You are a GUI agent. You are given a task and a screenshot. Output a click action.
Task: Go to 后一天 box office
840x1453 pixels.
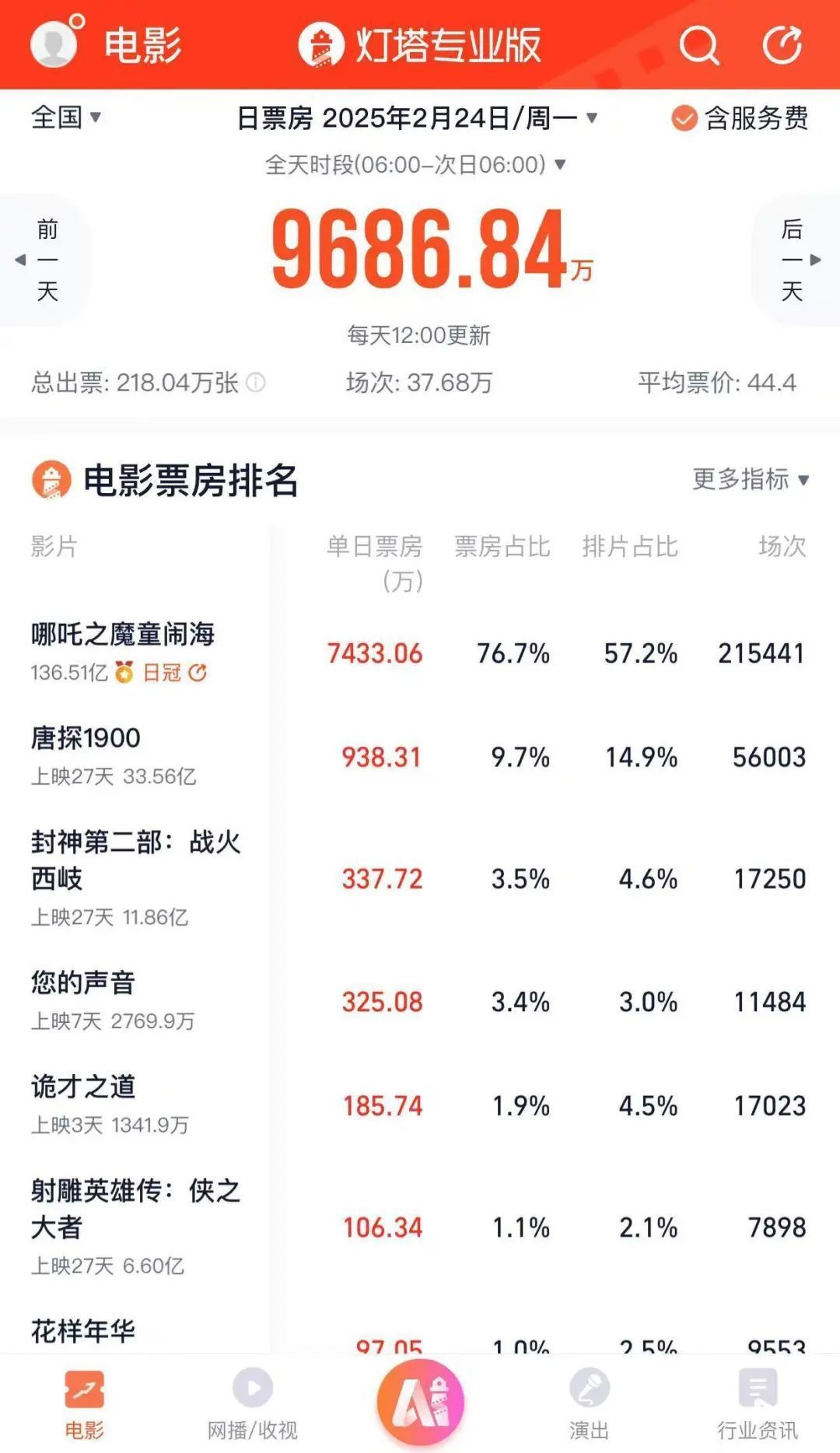tap(794, 260)
